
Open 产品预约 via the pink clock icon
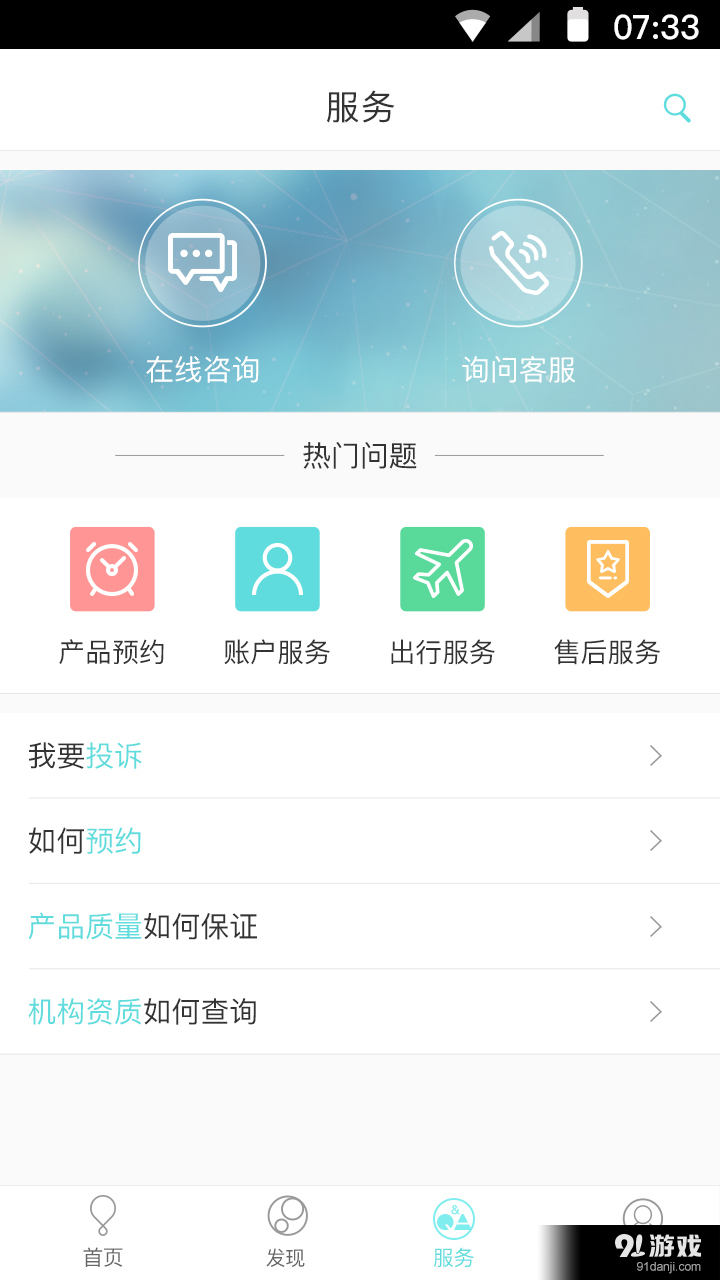(112, 568)
